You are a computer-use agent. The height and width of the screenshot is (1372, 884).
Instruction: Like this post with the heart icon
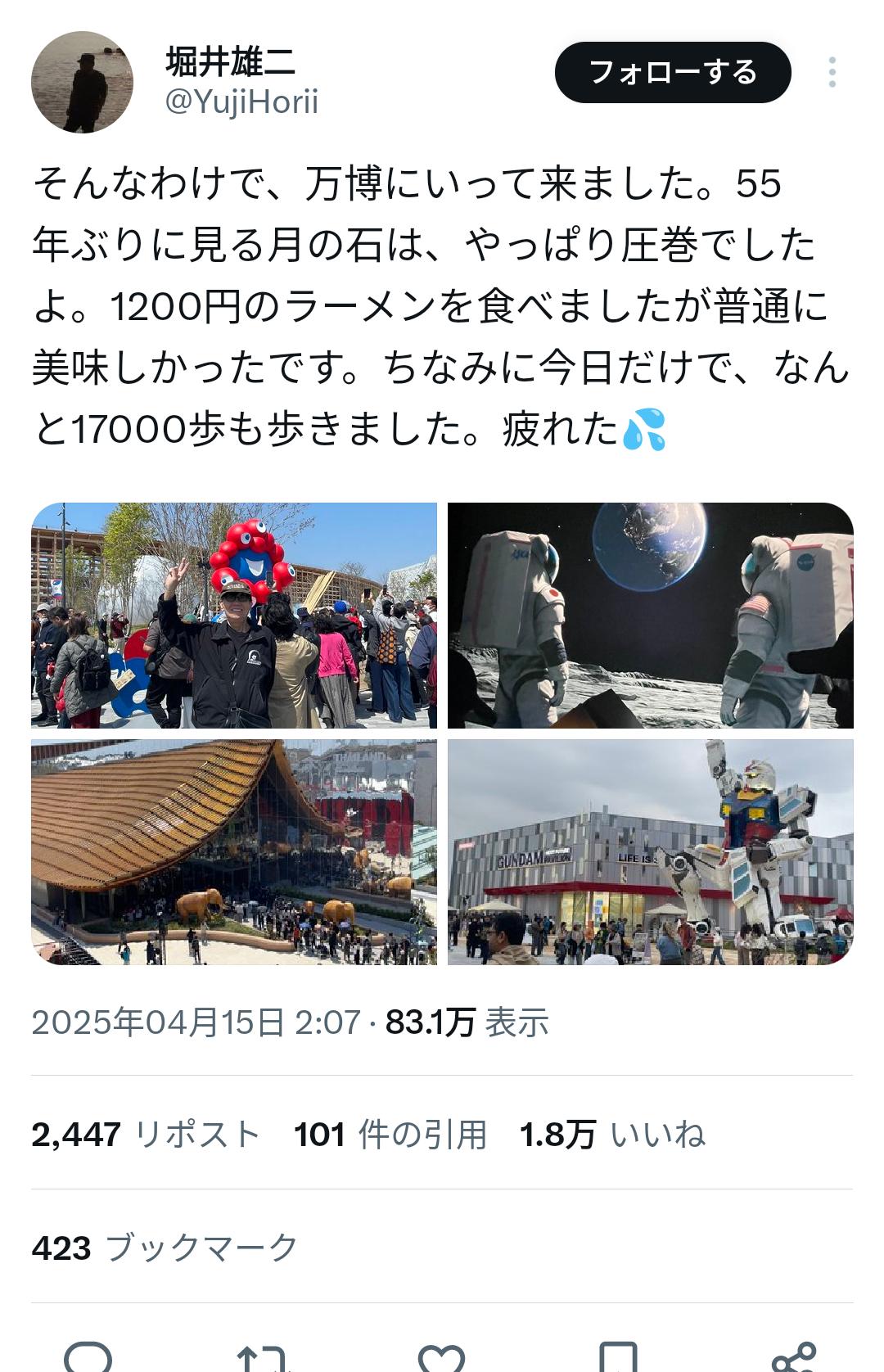[x=441, y=1357]
